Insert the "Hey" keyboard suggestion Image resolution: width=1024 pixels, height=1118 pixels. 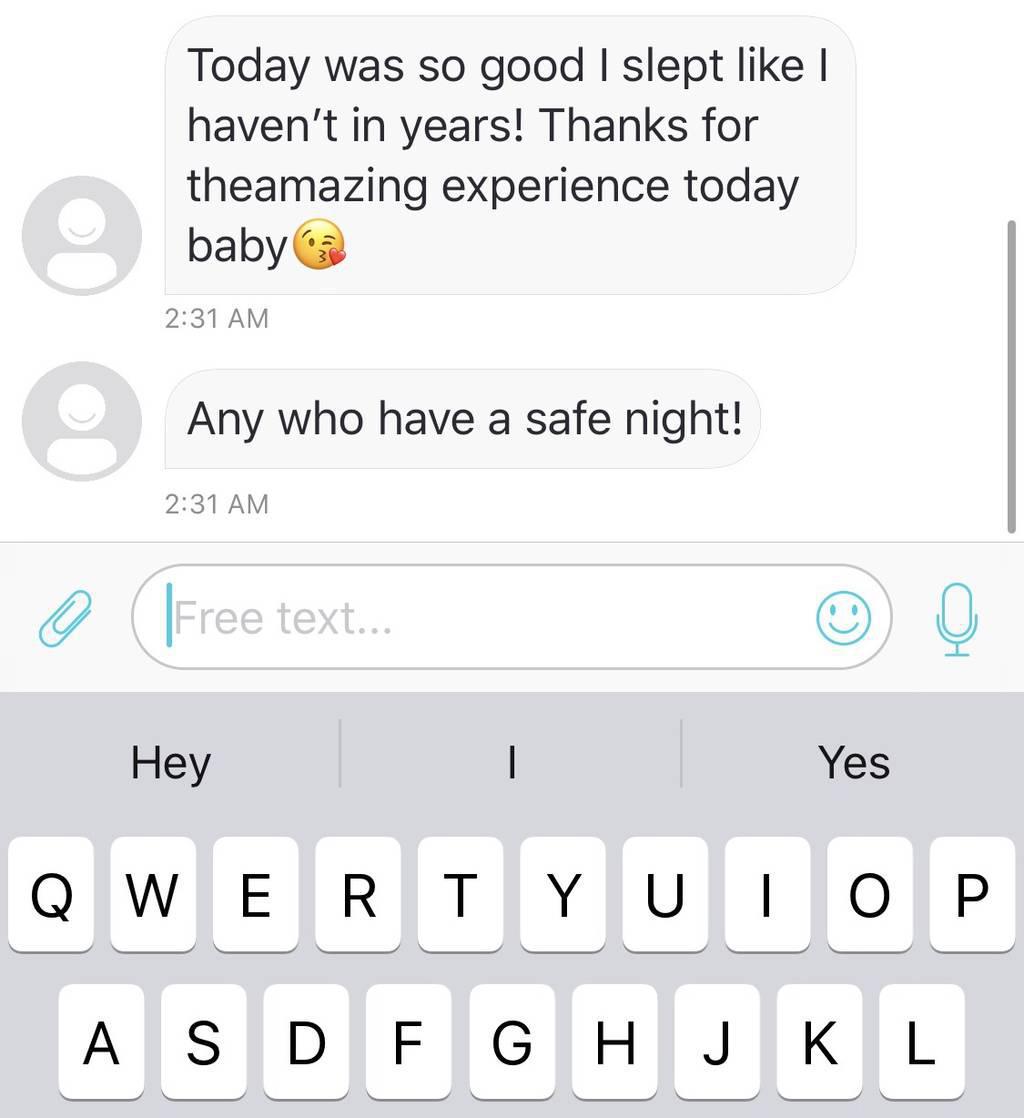[170, 763]
